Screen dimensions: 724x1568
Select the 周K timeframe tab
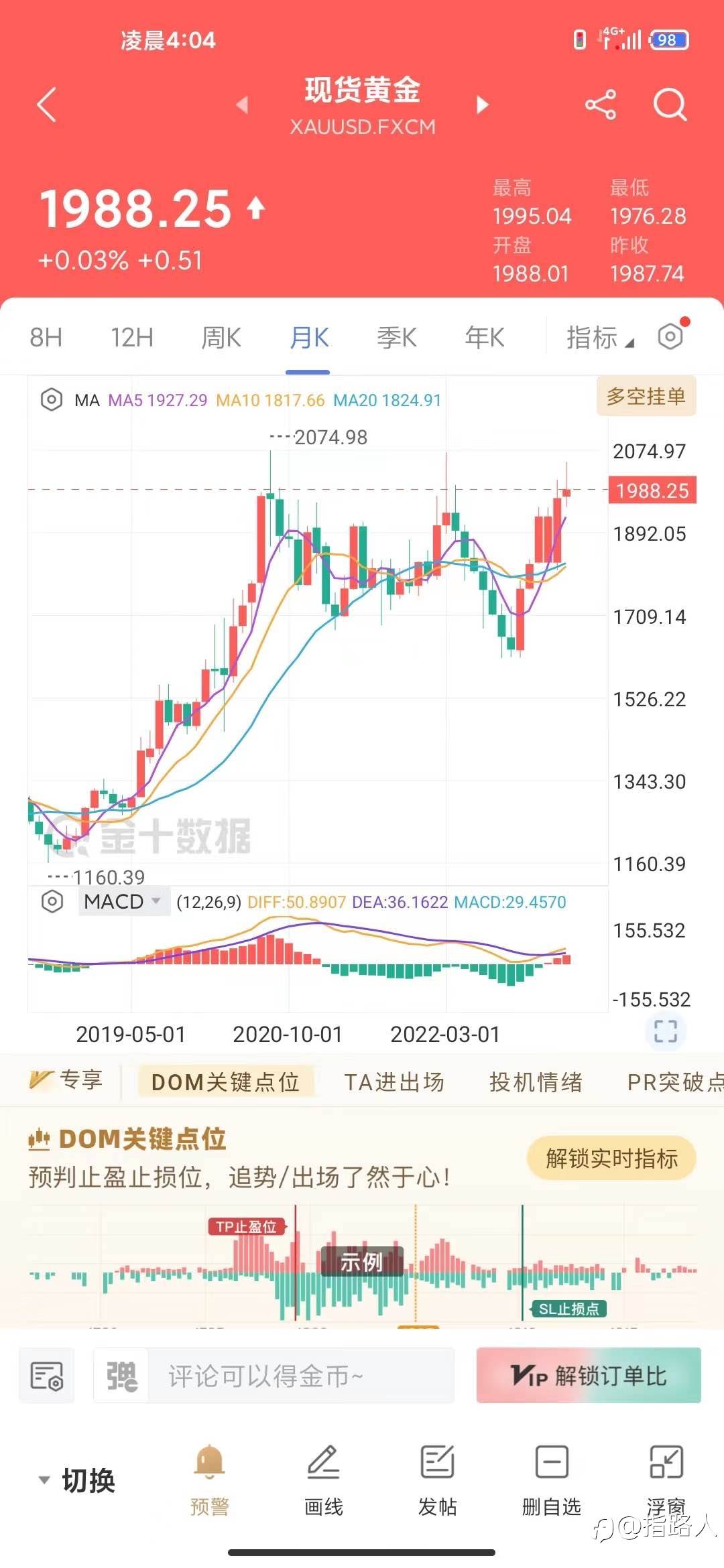pos(221,338)
